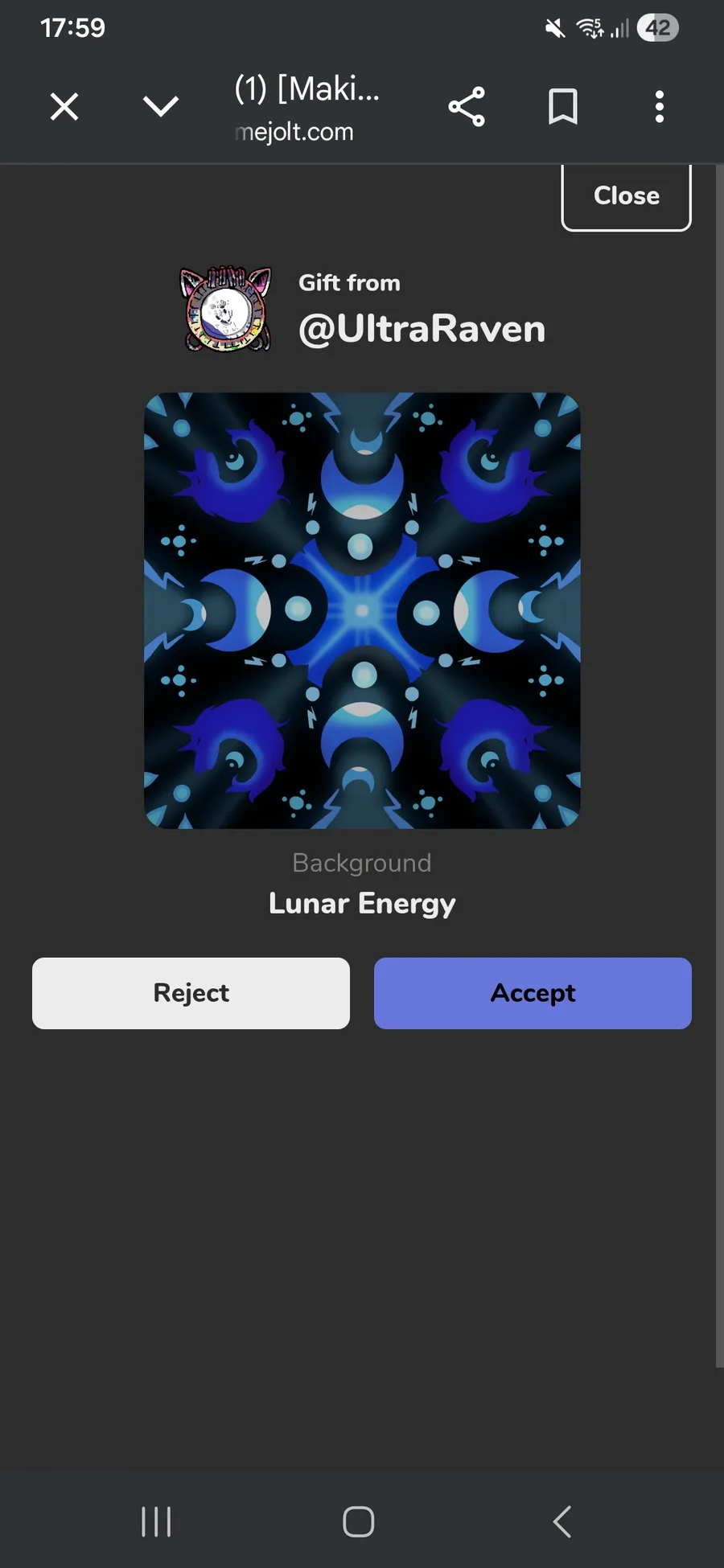724x1568 pixels.
Task: Close the in-app browser tab
Action: coord(64,106)
